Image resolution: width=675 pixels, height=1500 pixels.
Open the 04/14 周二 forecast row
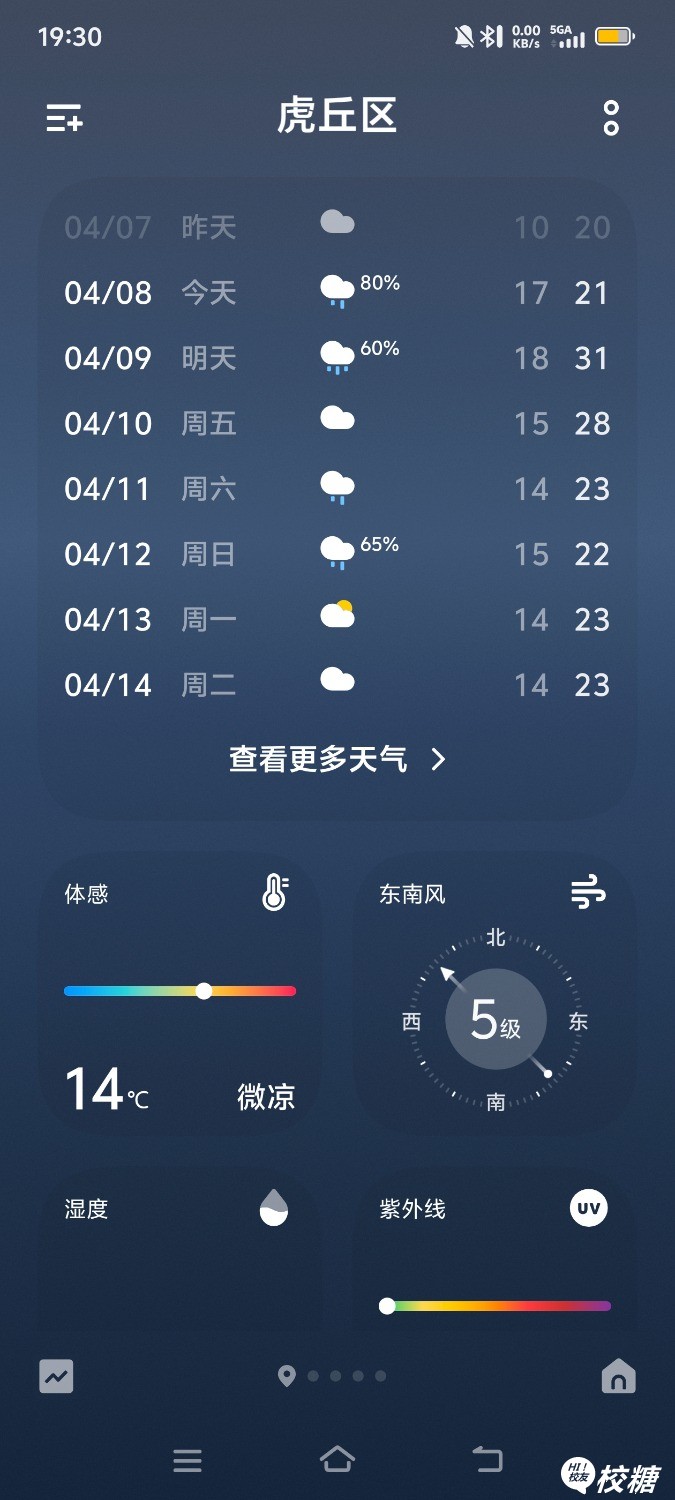[x=337, y=685]
